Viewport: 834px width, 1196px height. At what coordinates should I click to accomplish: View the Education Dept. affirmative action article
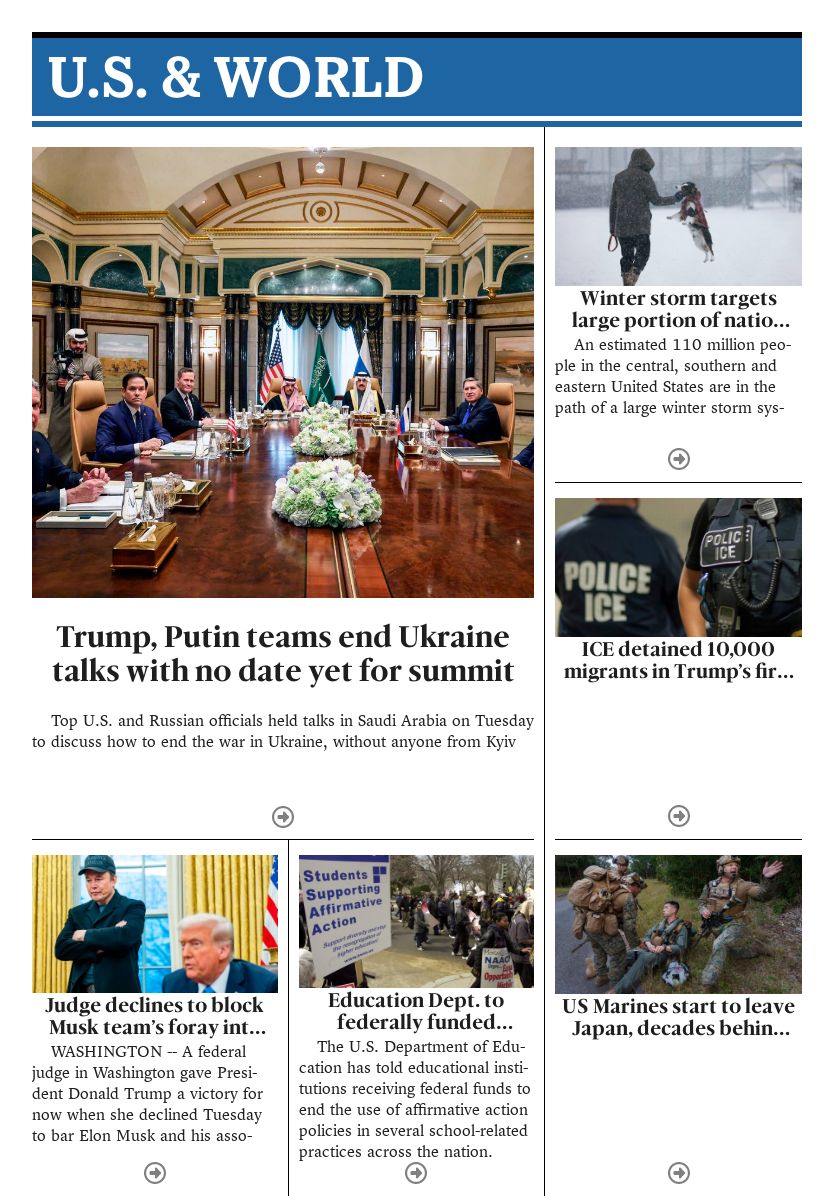pyautogui.click(x=416, y=1011)
